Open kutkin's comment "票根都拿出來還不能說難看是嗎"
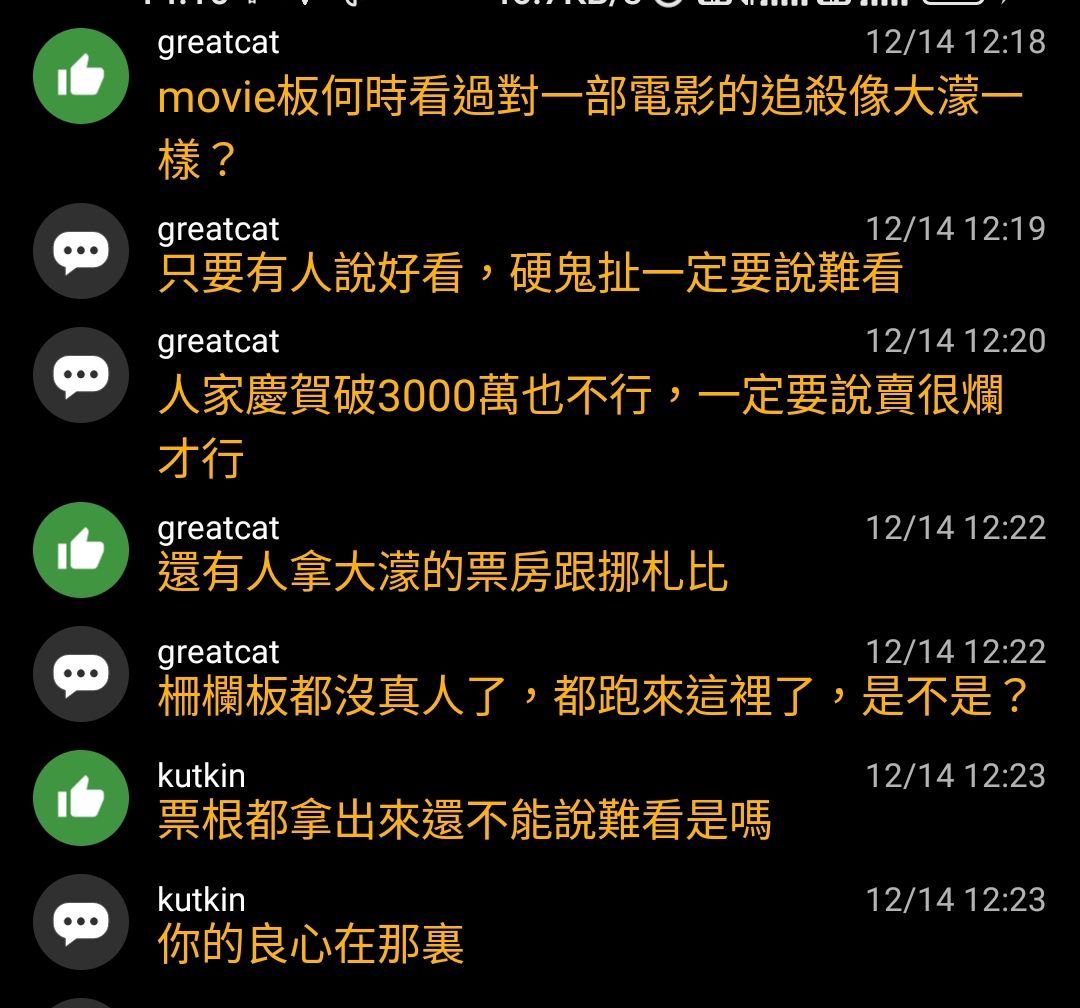Image resolution: width=1080 pixels, height=1008 pixels. point(464,821)
